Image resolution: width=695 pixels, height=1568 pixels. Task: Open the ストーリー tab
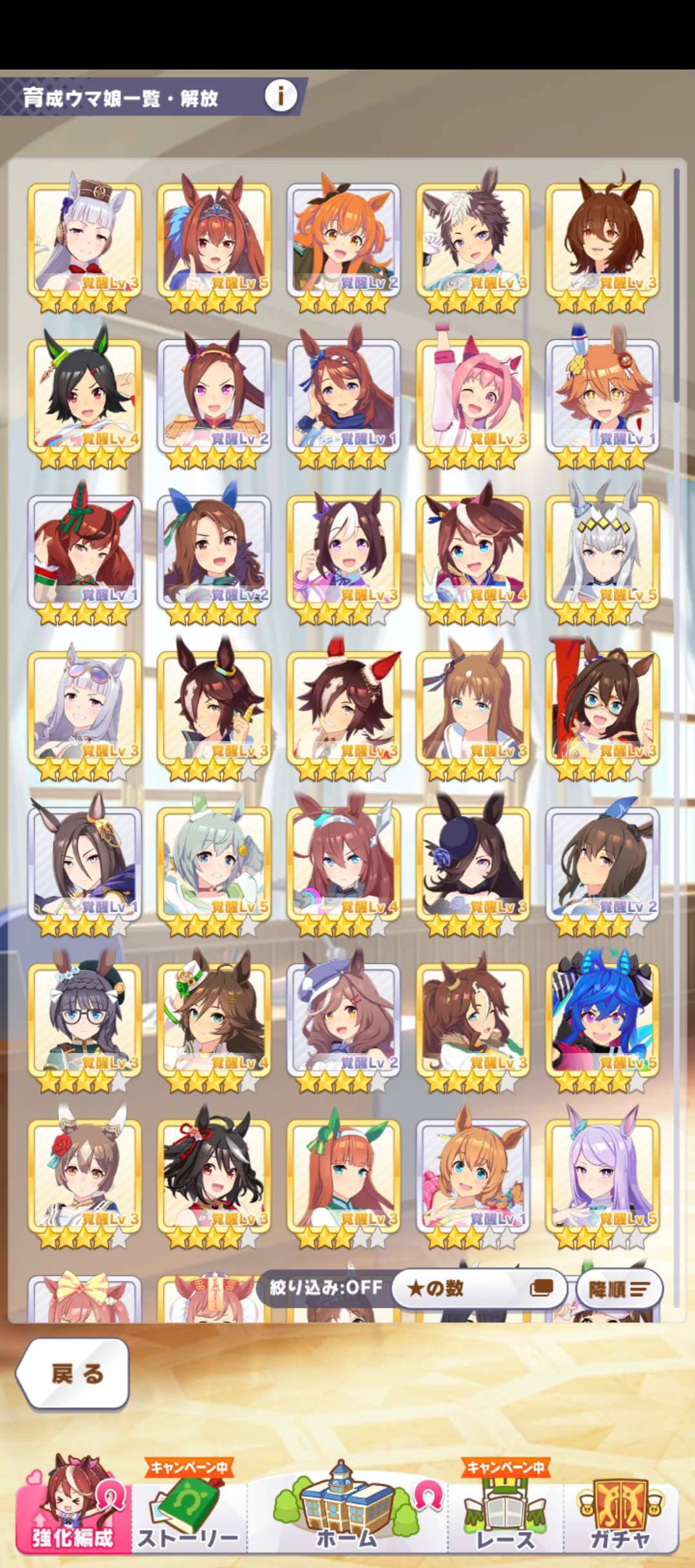click(188, 1512)
